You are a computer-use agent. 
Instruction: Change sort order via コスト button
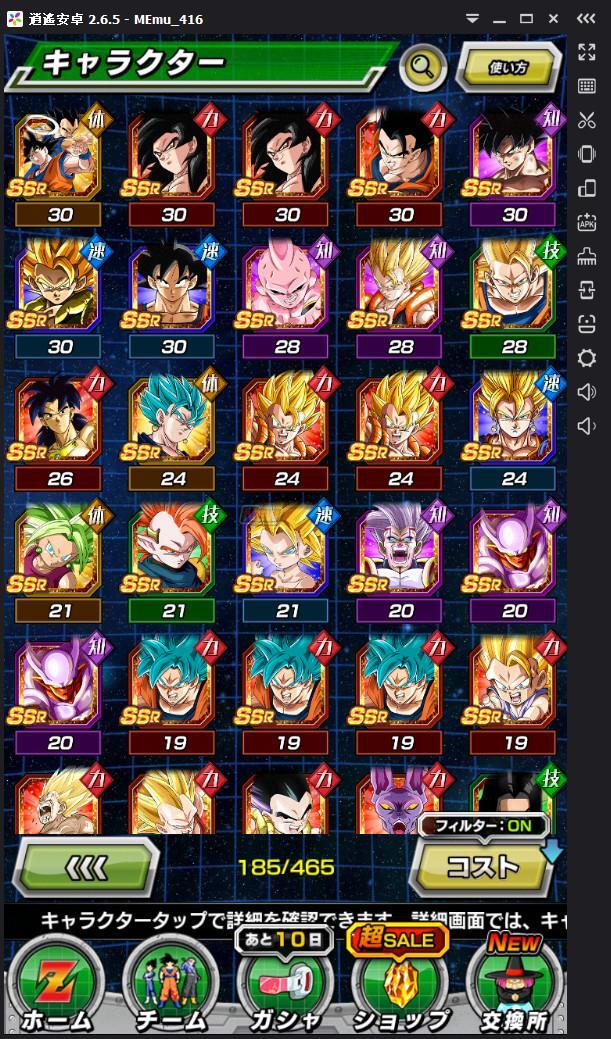(483, 866)
